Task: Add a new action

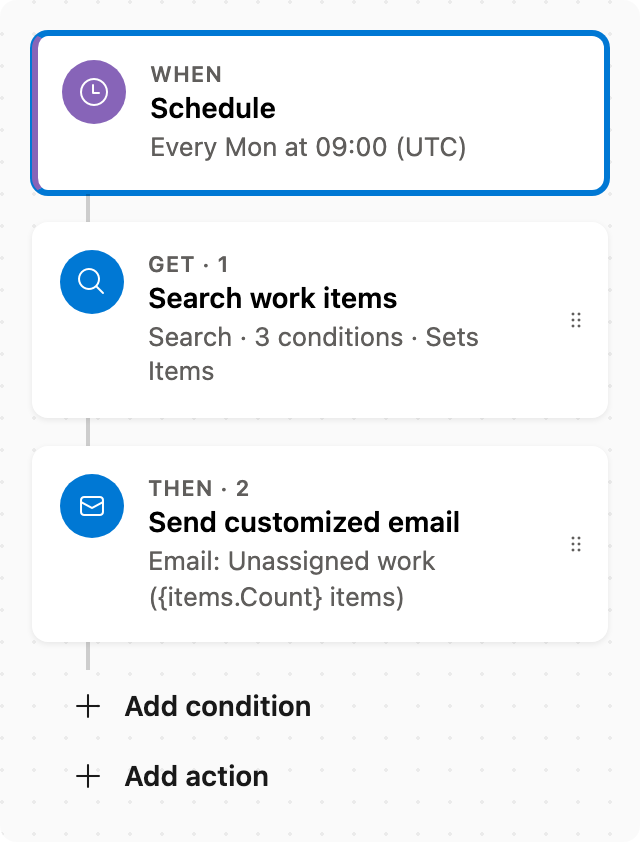Action: click(x=172, y=776)
